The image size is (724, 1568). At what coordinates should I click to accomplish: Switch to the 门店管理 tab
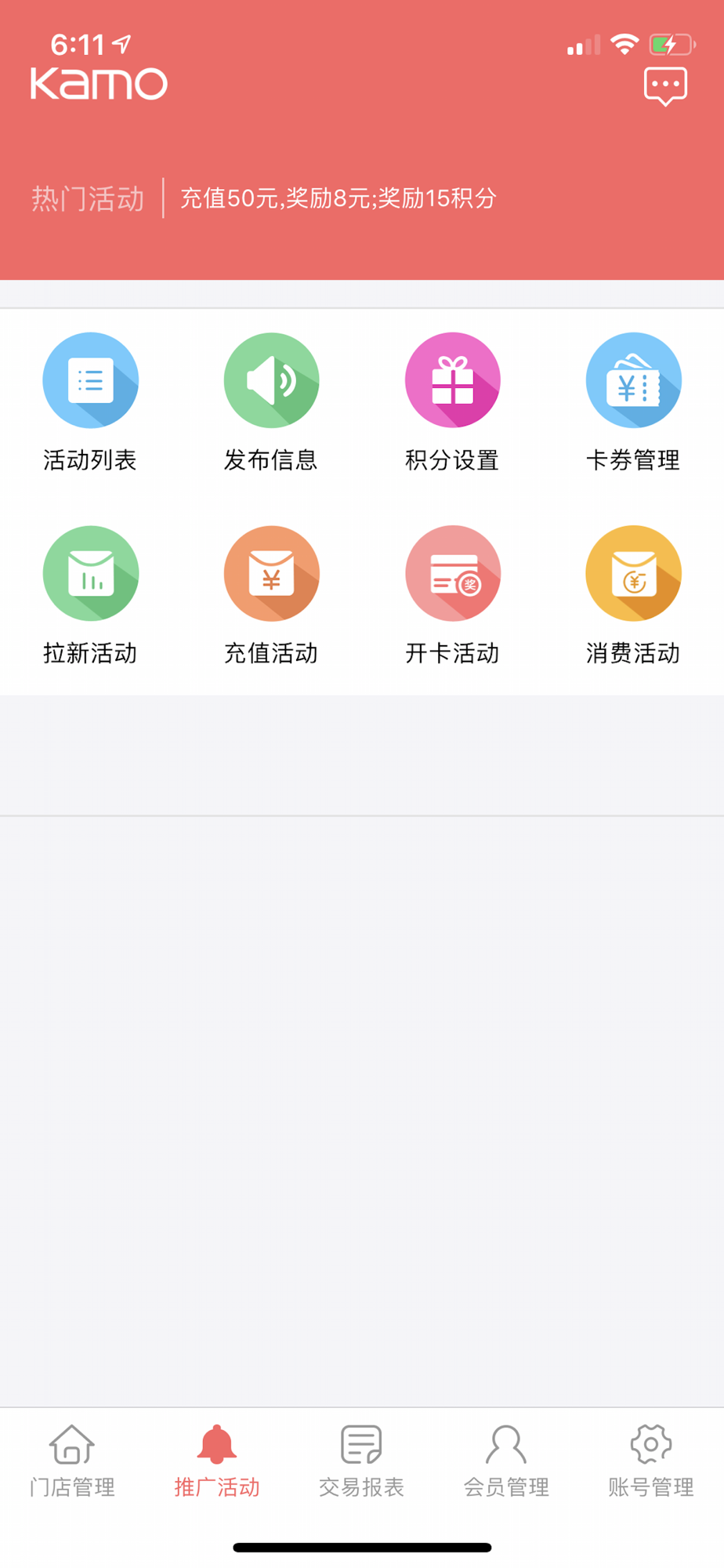click(72, 1461)
